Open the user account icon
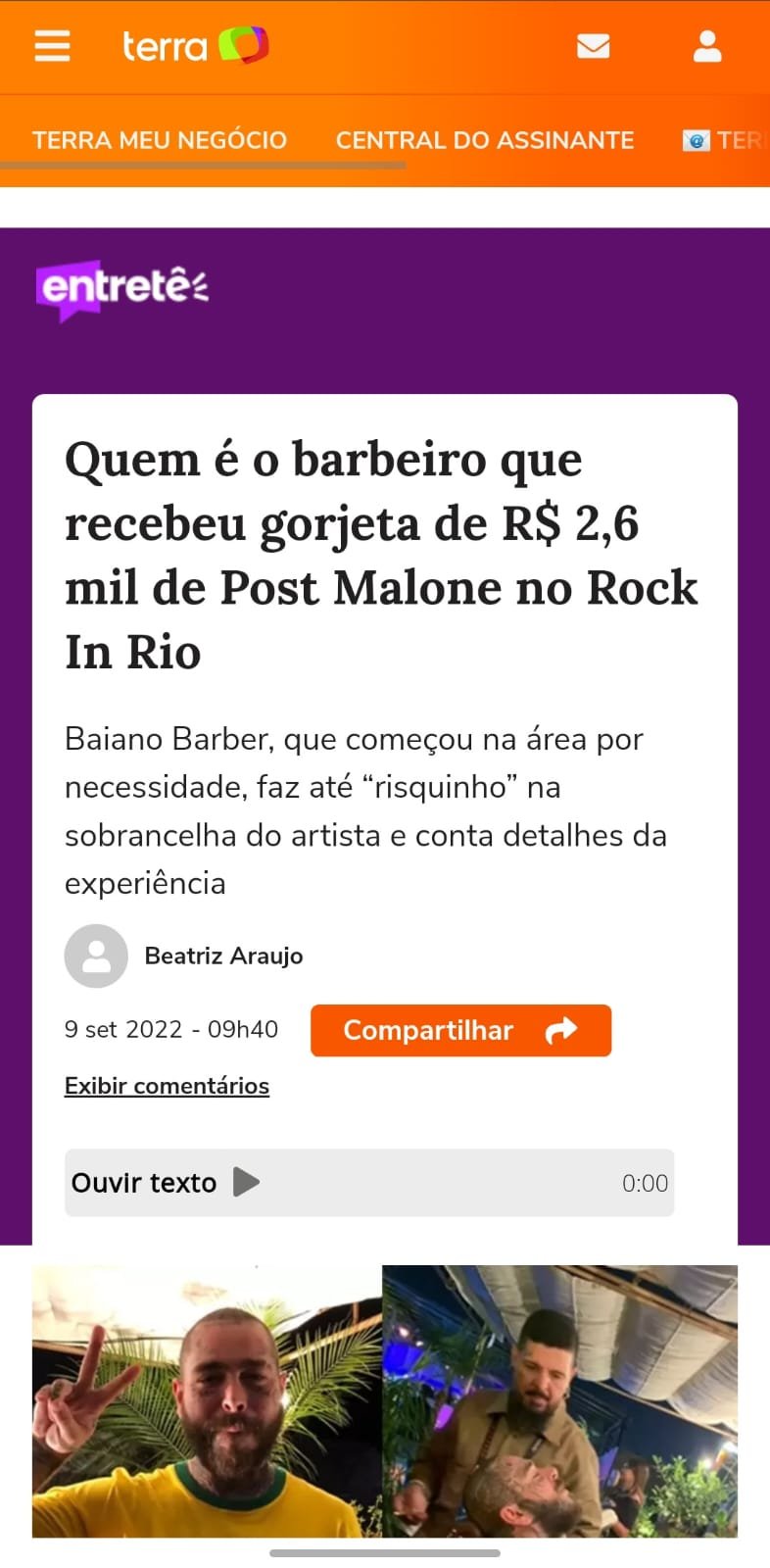770x1568 pixels. point(707,46)
